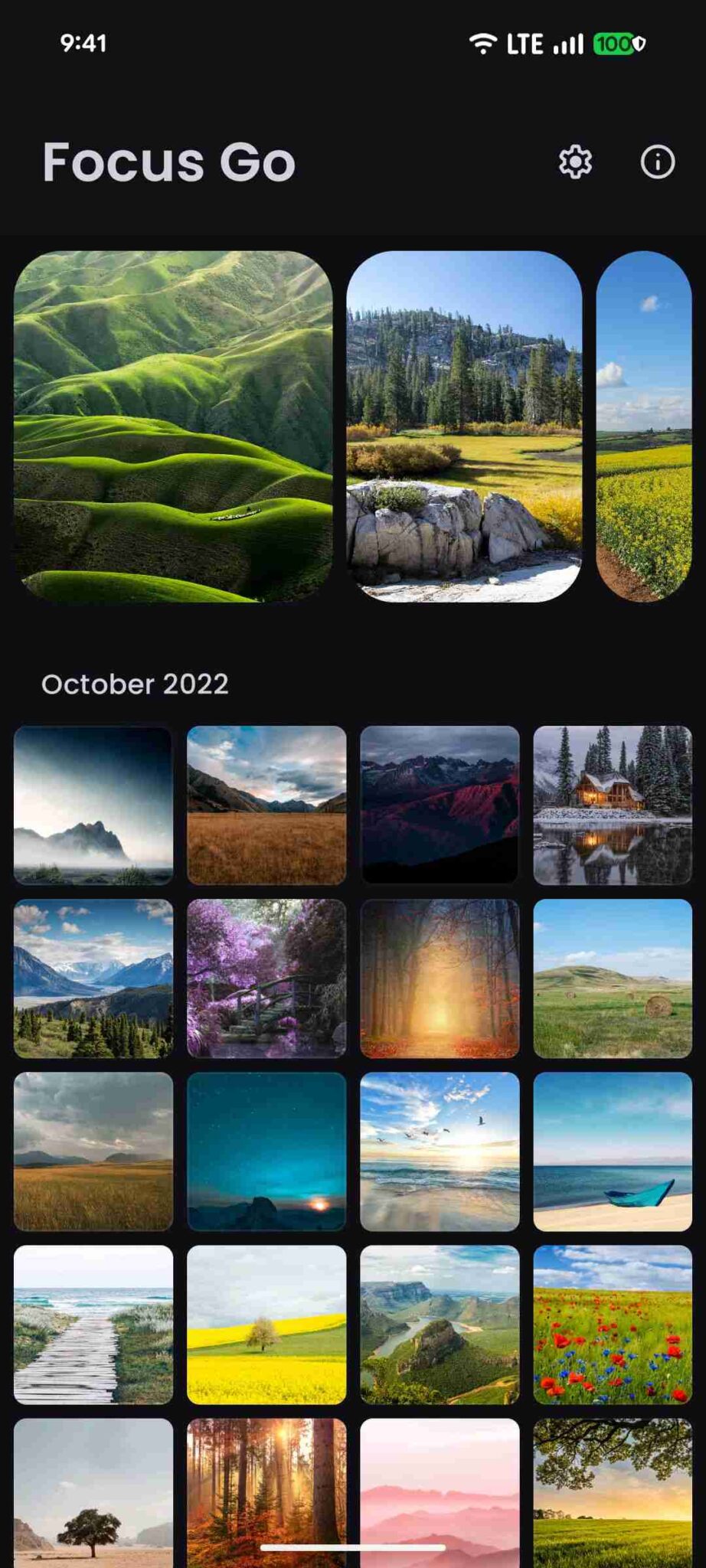
Task: Open the green rolling hills featured photo
Action: tap(173, 426)
